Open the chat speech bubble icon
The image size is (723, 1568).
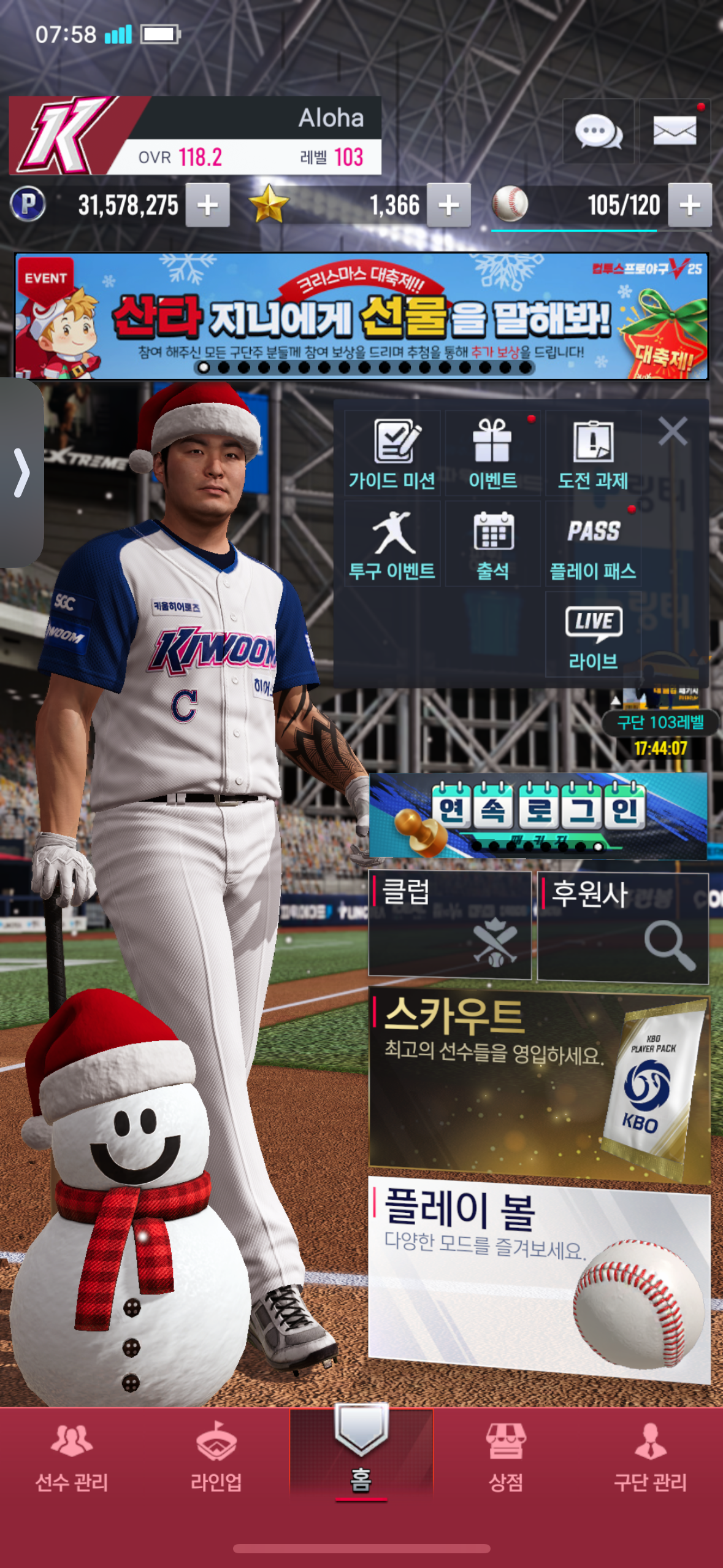click(598, 131)
